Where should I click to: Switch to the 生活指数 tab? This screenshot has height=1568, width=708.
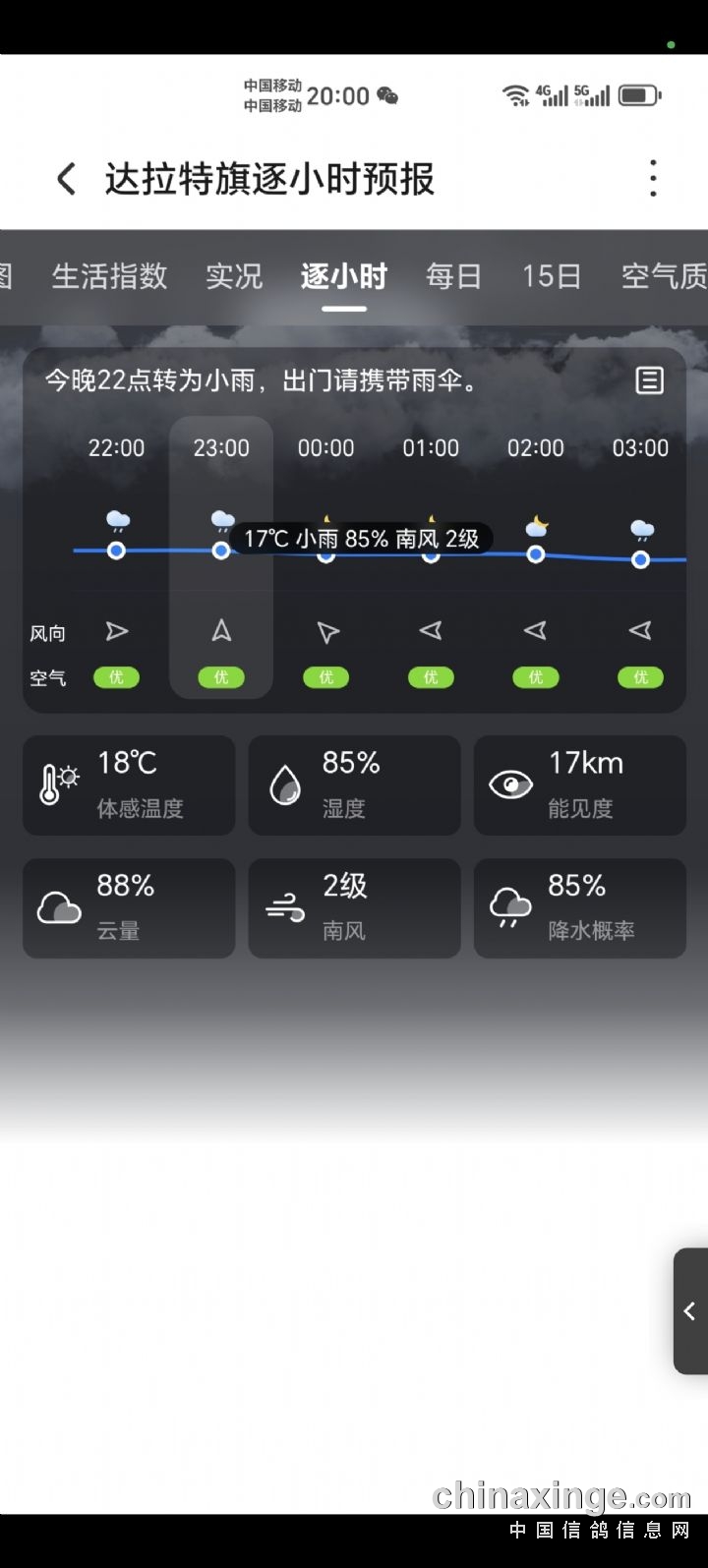pyautogui.click(x=110, y=276)
